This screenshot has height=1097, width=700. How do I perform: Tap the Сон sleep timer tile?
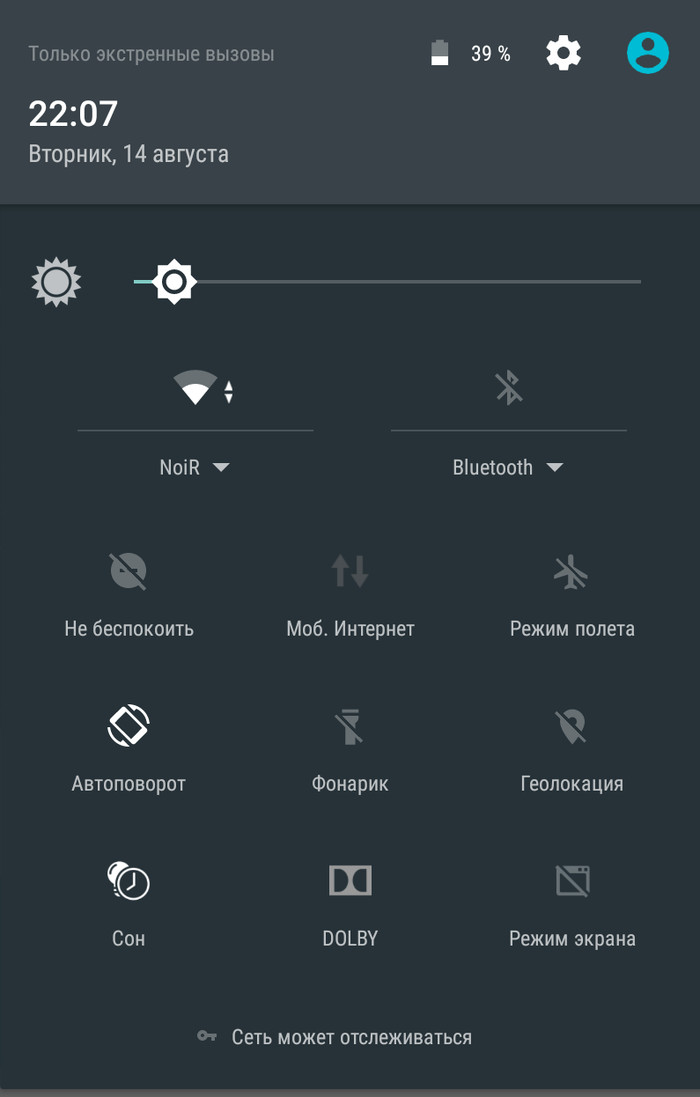tap(128, 901)
